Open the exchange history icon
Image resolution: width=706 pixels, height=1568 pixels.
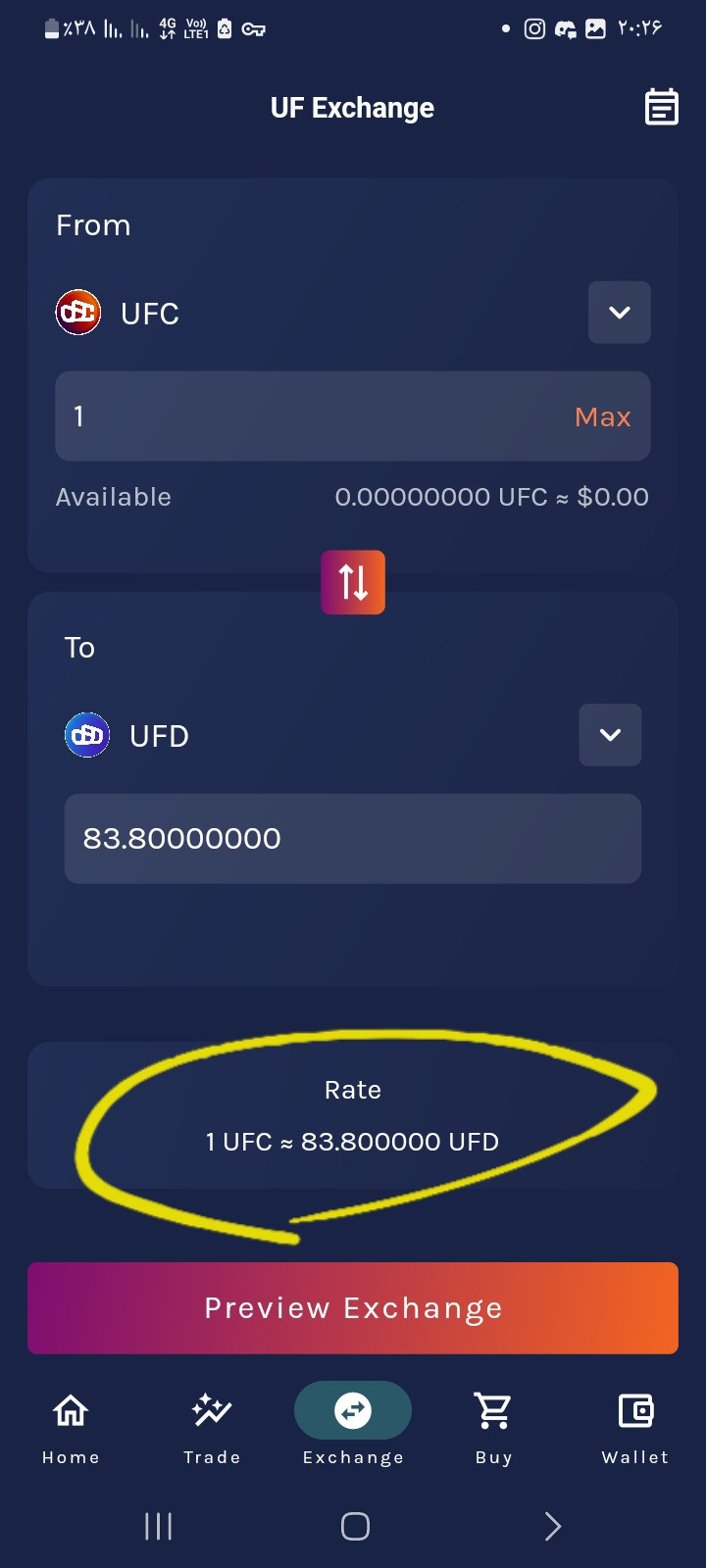(661, 107)
